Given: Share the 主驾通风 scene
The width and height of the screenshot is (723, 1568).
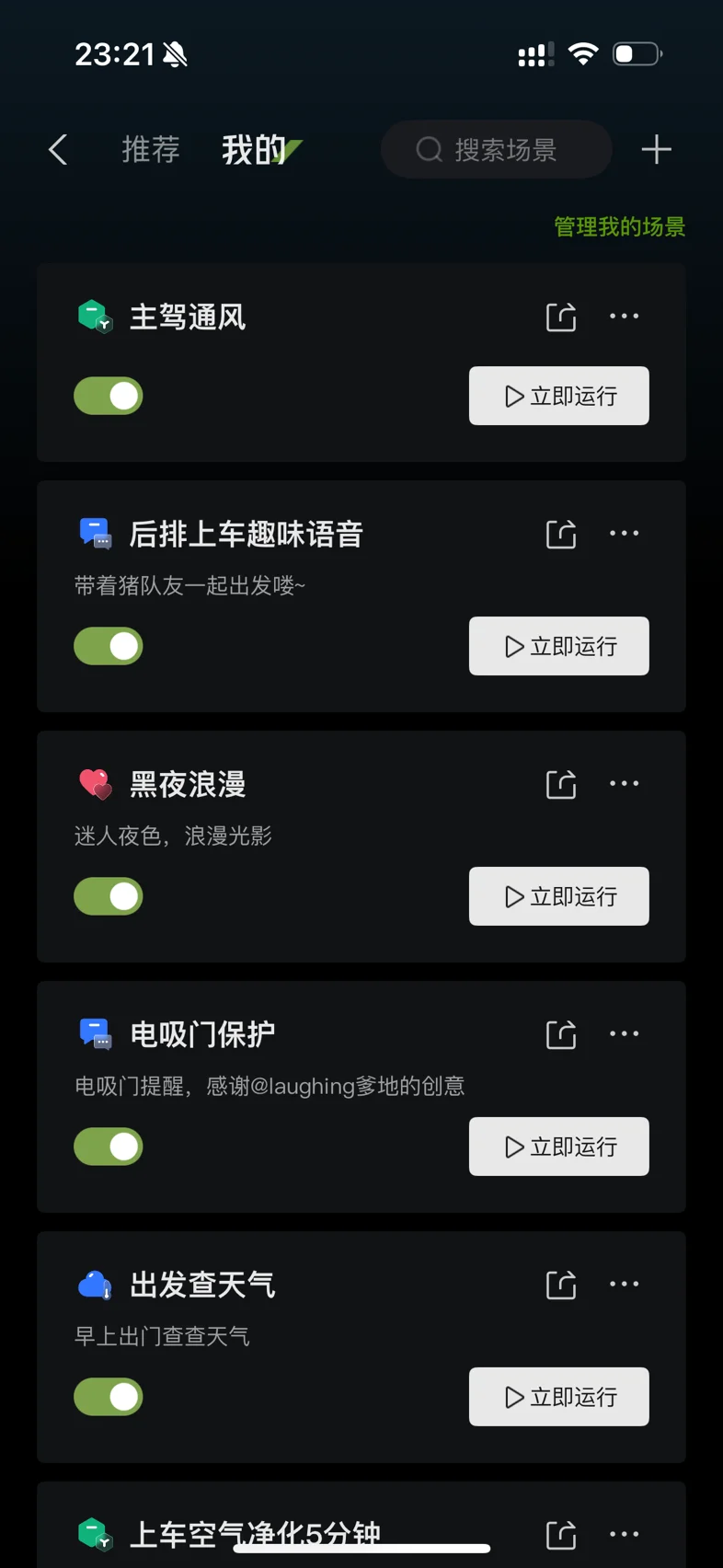Looking at the screenshot, I should point(561,317).
